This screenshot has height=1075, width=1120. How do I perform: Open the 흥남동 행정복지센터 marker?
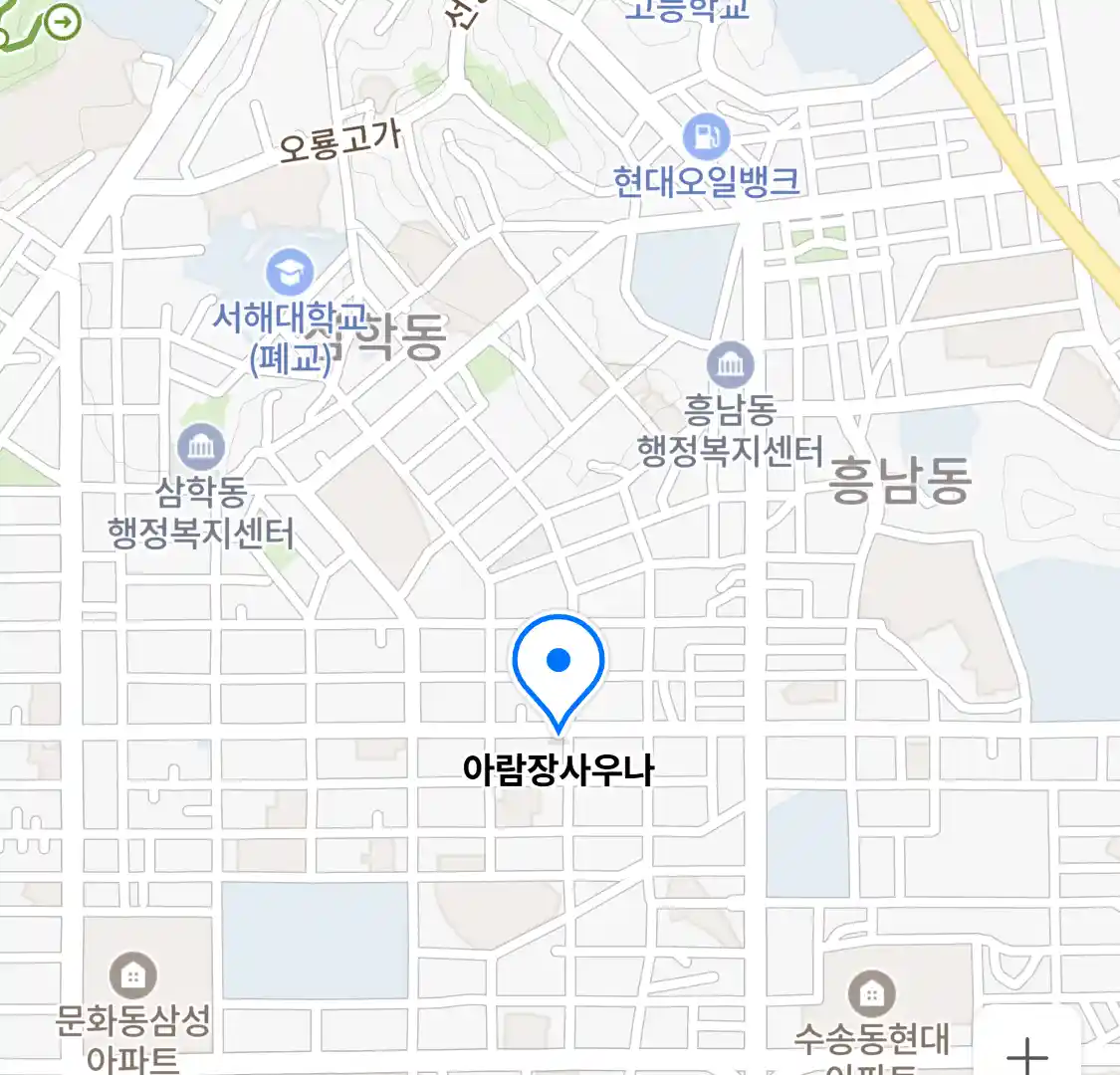(x=731, y=365)
